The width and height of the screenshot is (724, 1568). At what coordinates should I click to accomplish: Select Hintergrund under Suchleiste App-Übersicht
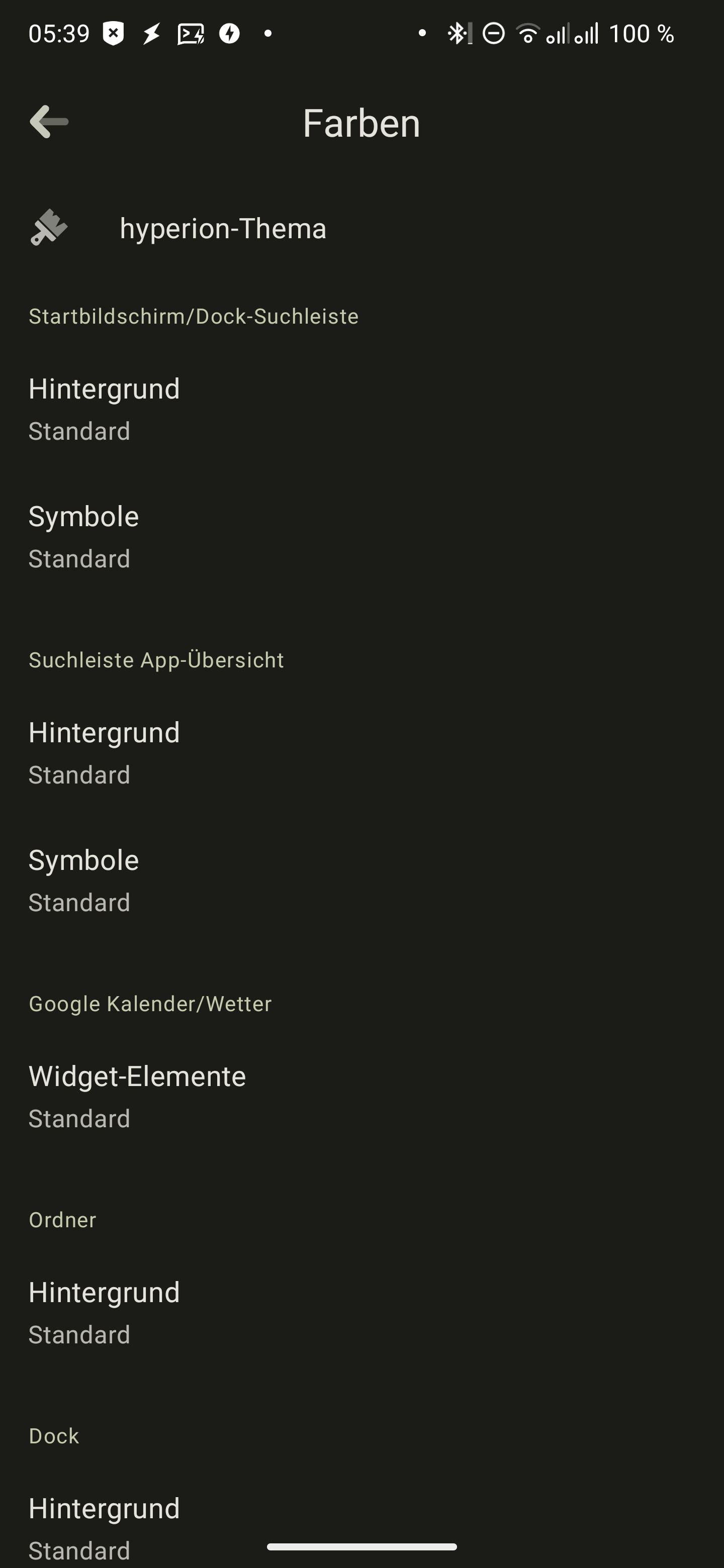tap(361, 753)
